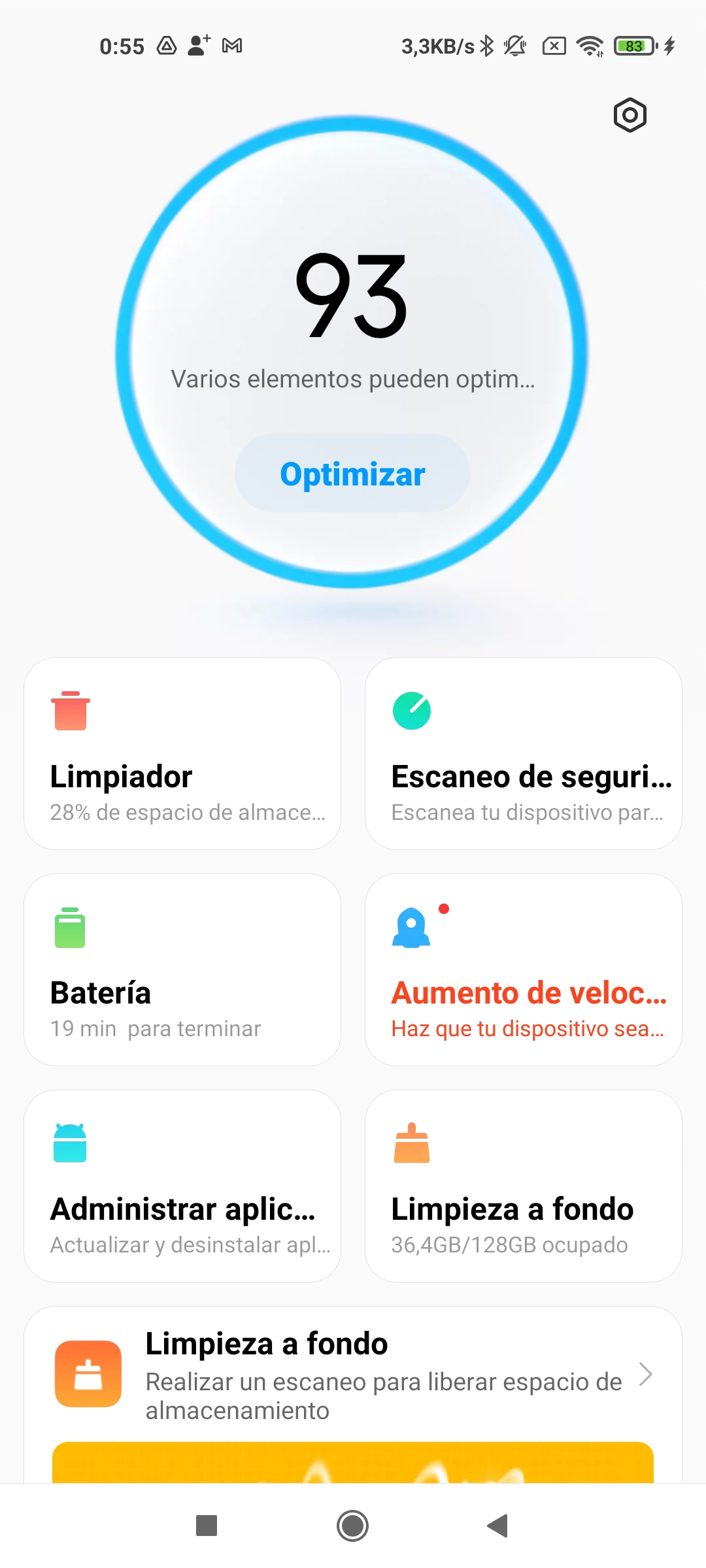Open the Aumento de velocidad card
706x1568 pixels.
(524, 970)
